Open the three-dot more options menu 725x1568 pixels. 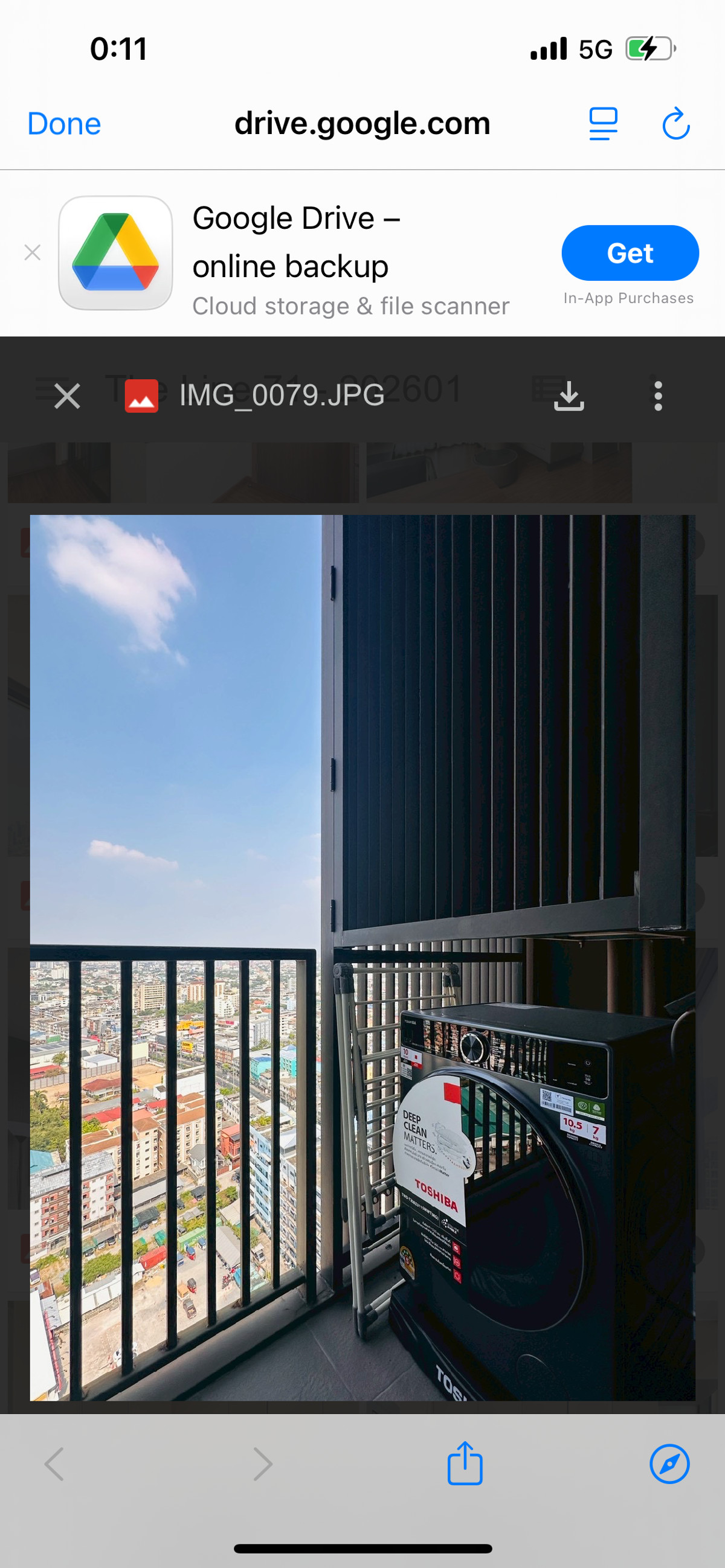coord(657,396)
